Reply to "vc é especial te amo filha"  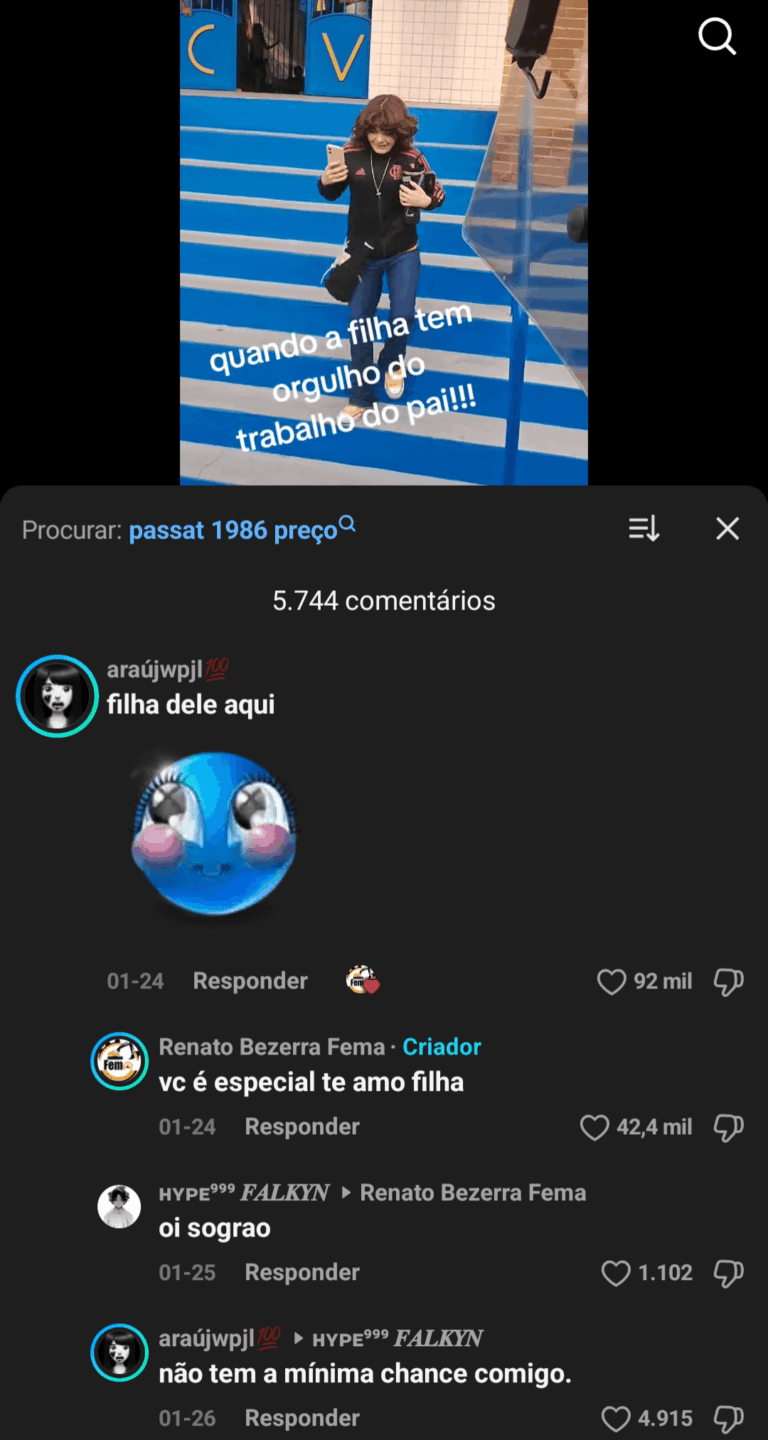pyautogui.click(x=302, y=1127)
